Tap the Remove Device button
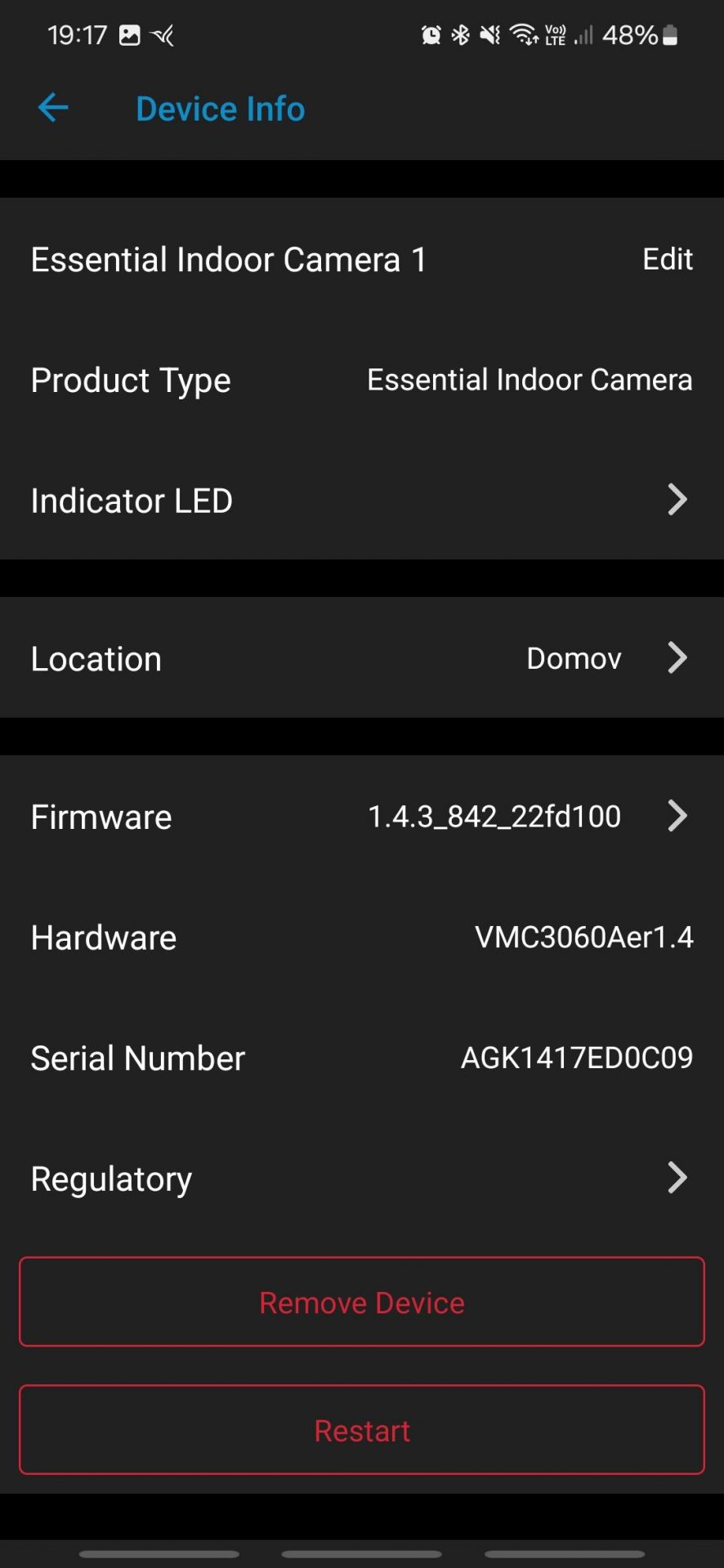The width and height of the screenshot is (724, 1568). tap(362, 1302)
